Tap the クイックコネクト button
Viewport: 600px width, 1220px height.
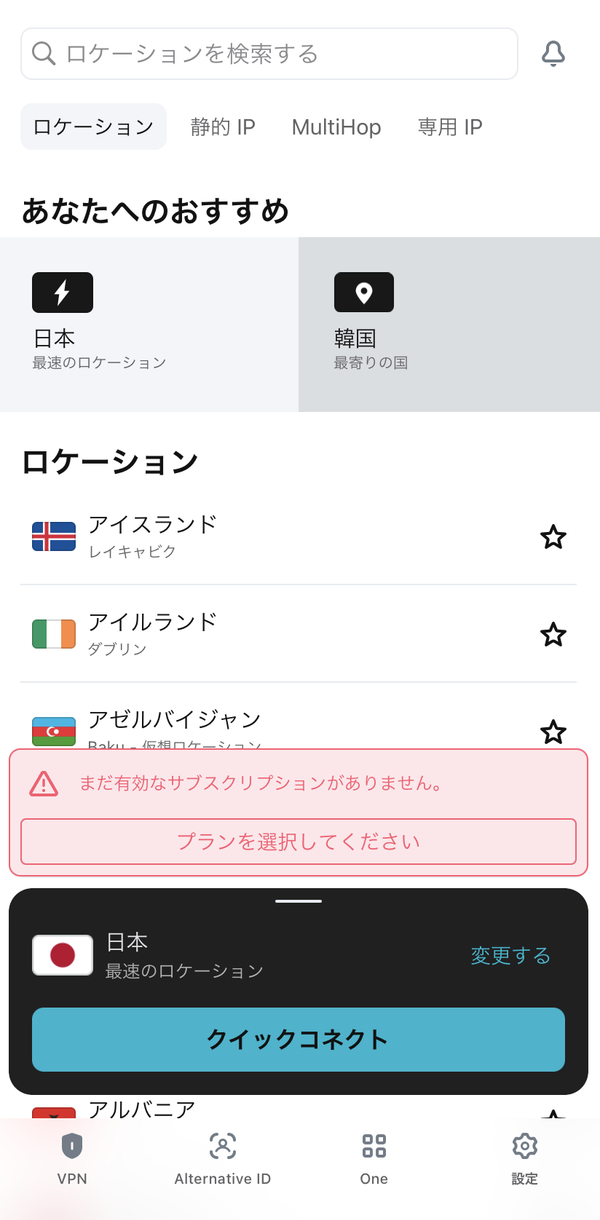pos(298,1039)
